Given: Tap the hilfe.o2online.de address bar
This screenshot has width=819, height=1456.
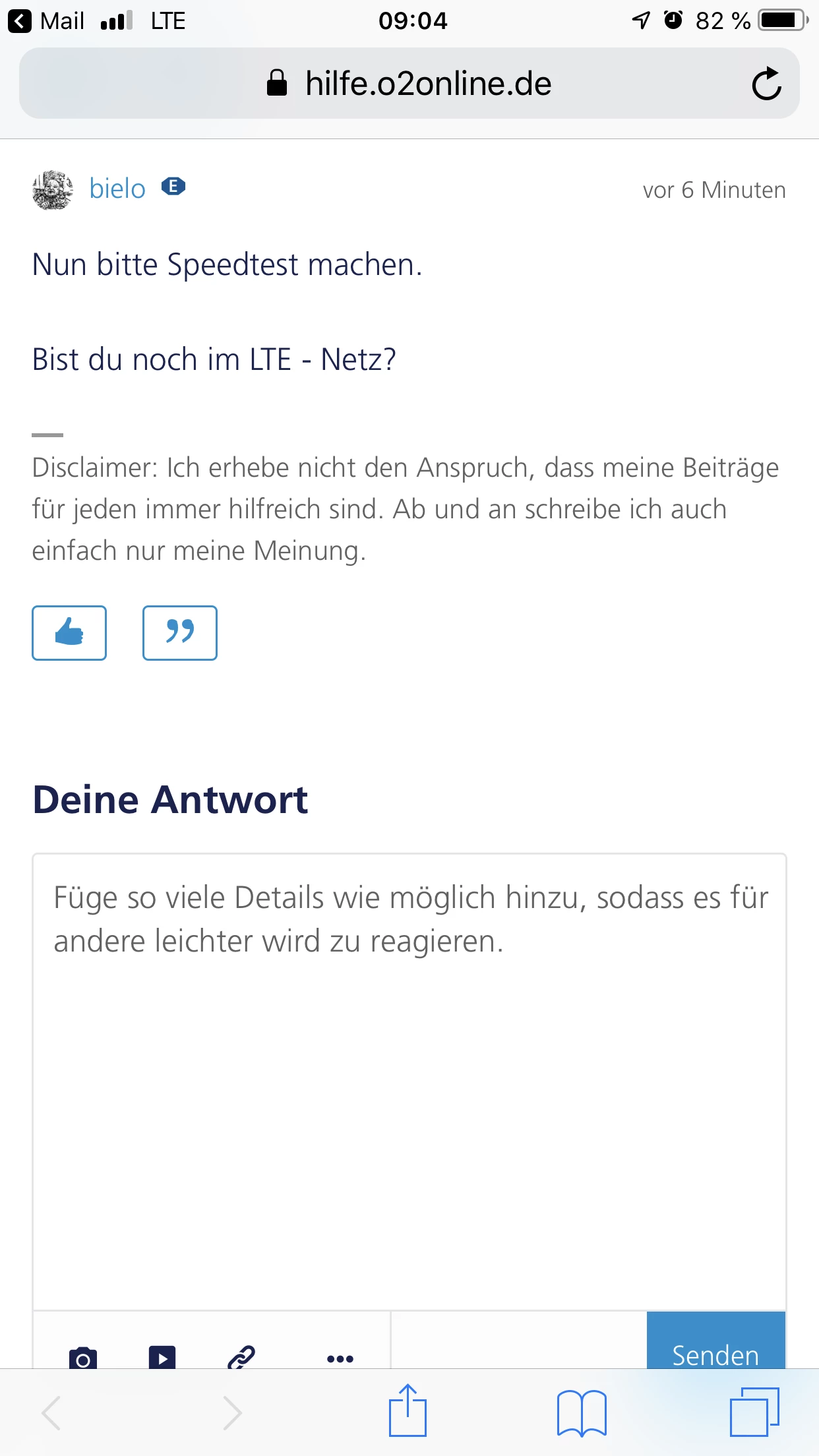Looking at the screenshot, I should 409,84.
